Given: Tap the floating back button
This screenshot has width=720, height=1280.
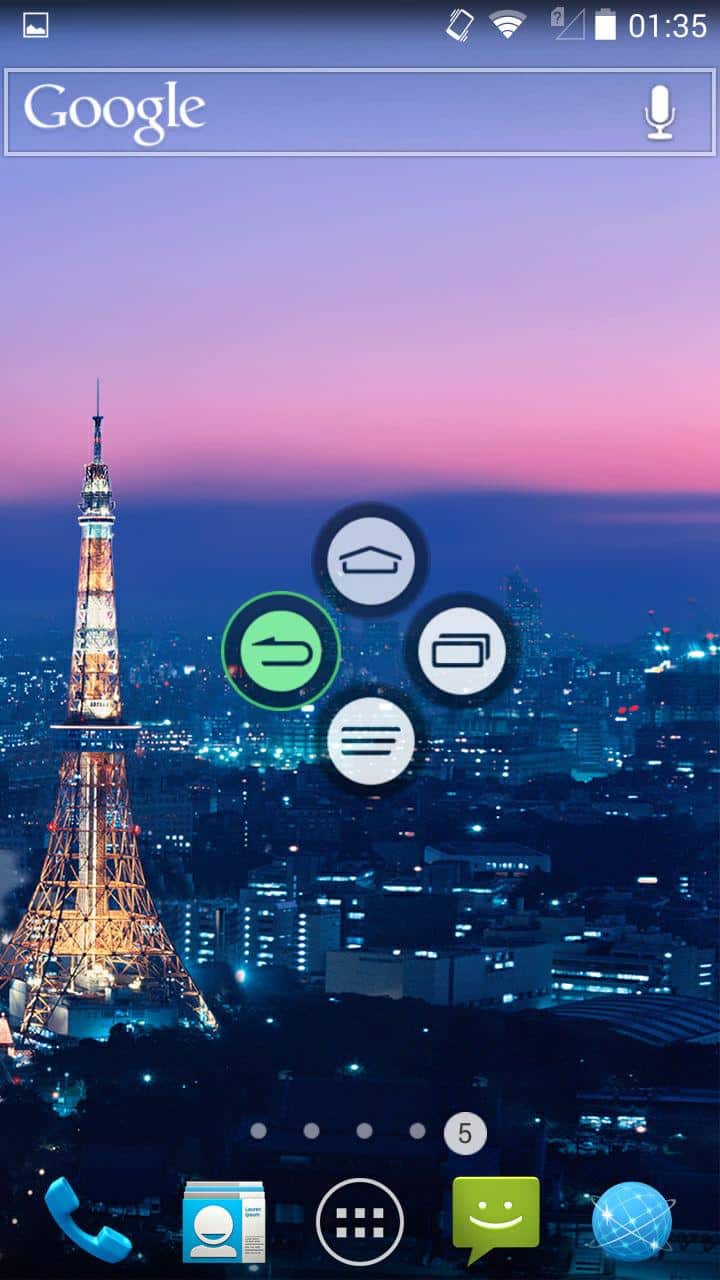Looking at the screenshot, I should 281,652.
